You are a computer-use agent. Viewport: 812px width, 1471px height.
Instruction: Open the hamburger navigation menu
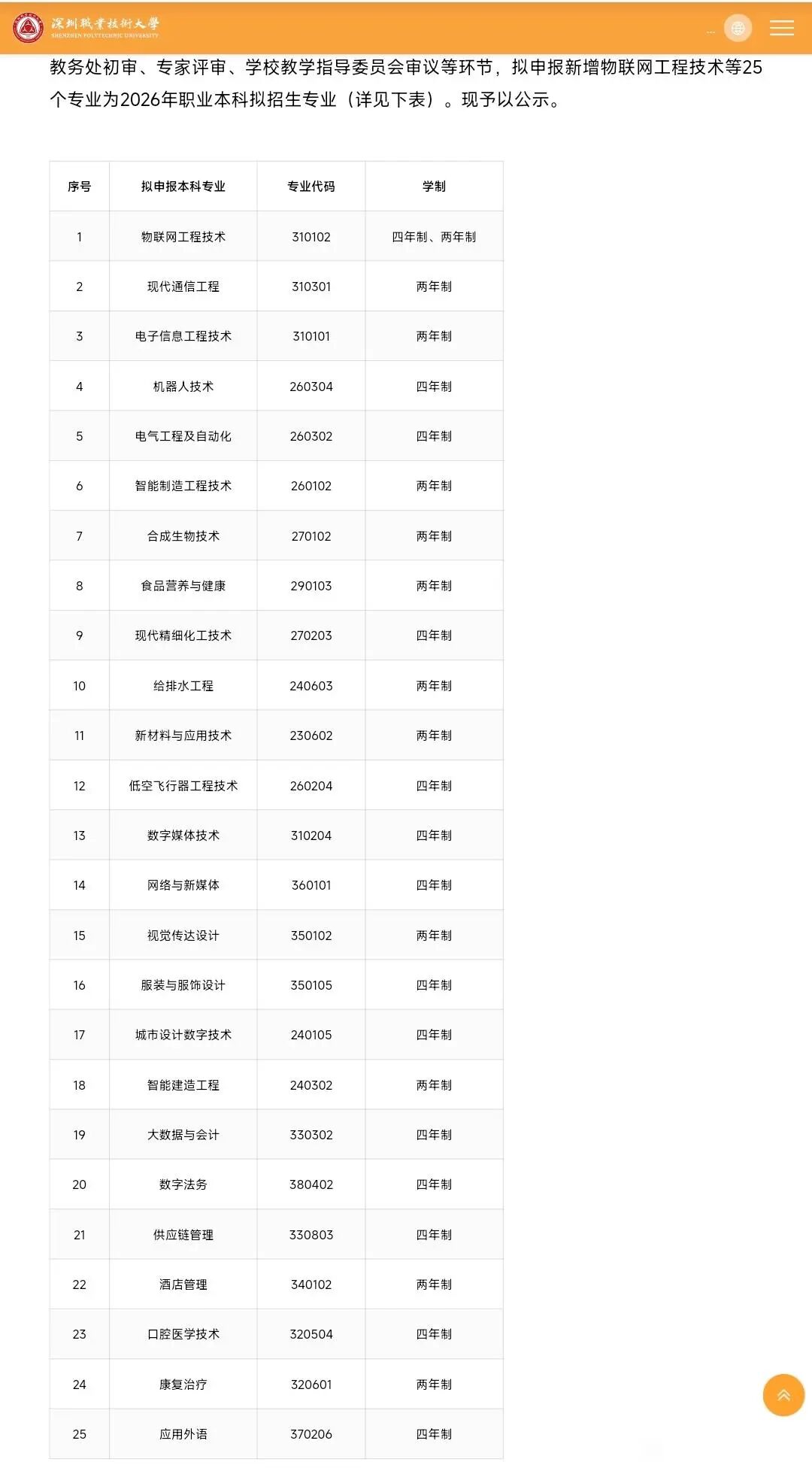[781, 28]
